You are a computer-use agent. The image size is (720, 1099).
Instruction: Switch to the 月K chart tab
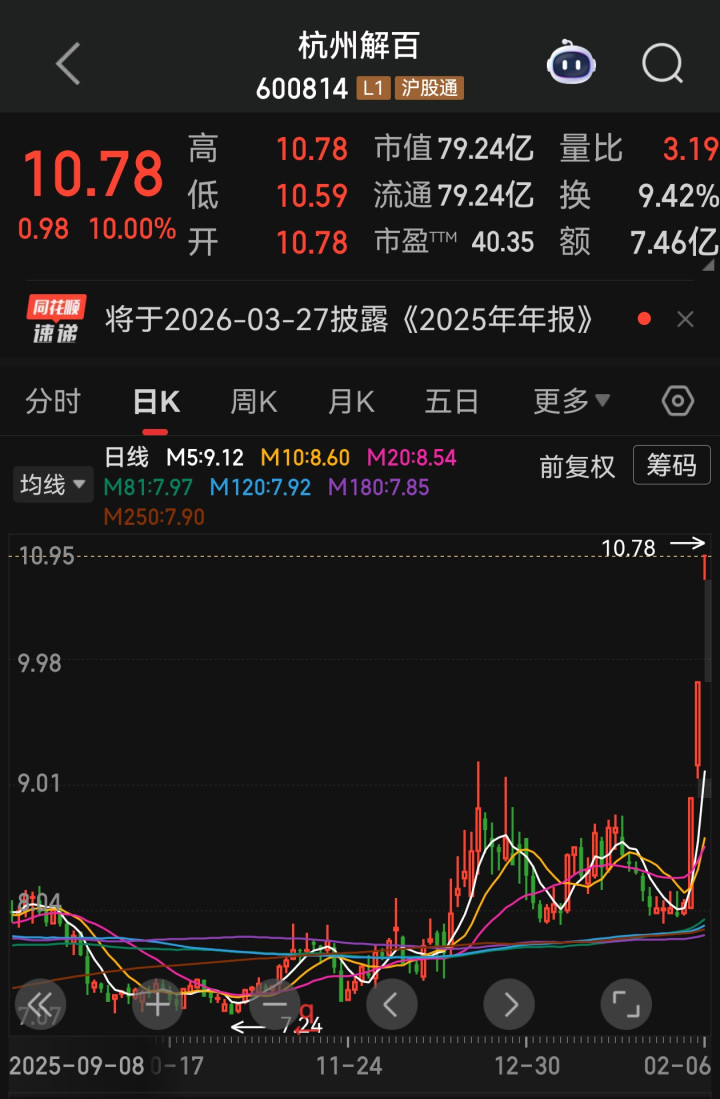click(351, 401)
